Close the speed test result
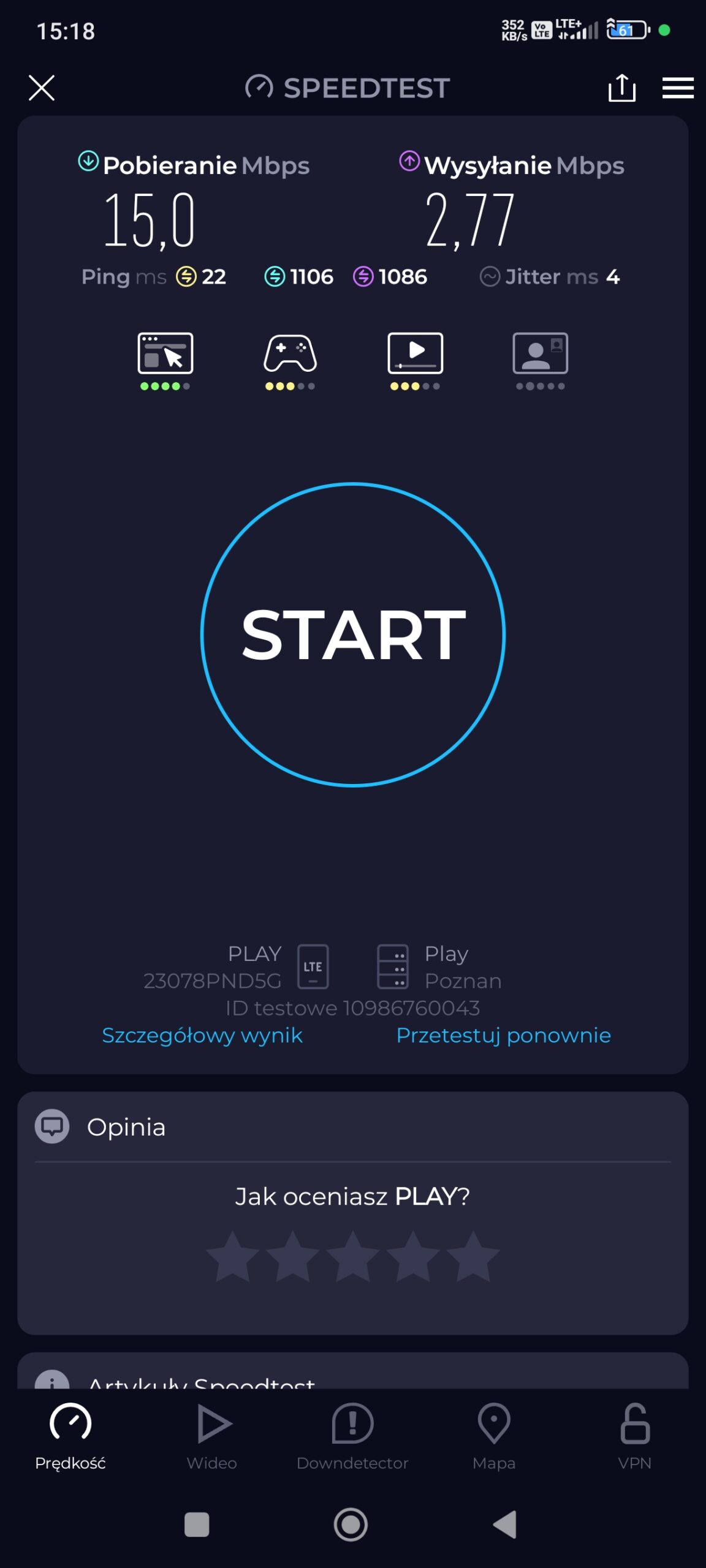This screenshot has width=706, height=1568. tap(42, 88)
